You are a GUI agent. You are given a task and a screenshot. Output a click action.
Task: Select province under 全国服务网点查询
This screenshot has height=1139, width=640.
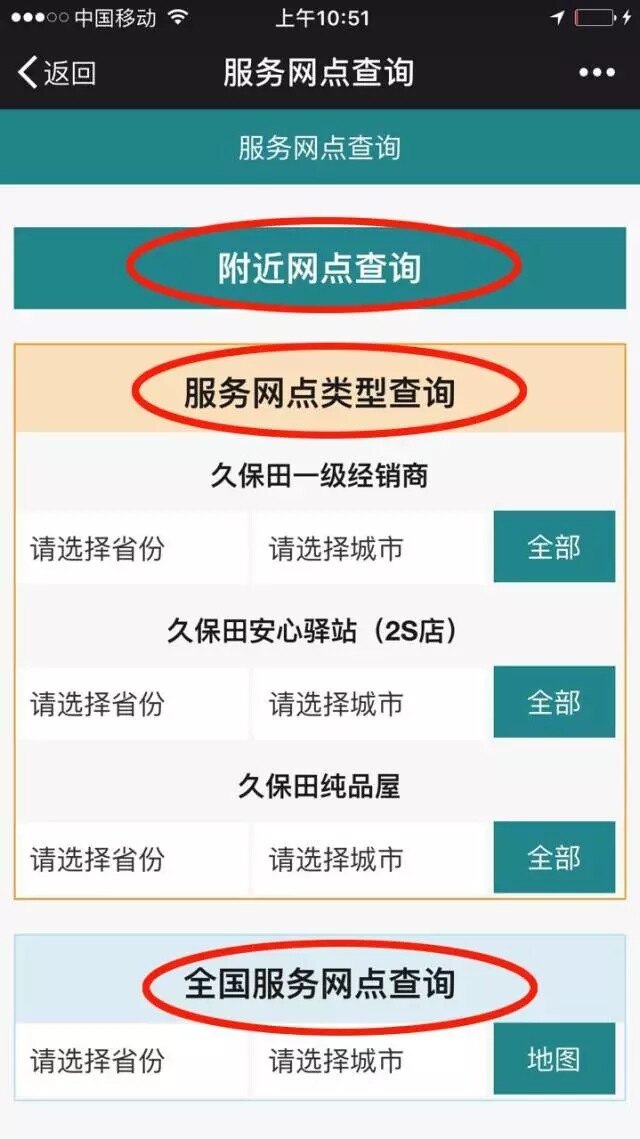pyautogui.click(x=131, y=1060)
